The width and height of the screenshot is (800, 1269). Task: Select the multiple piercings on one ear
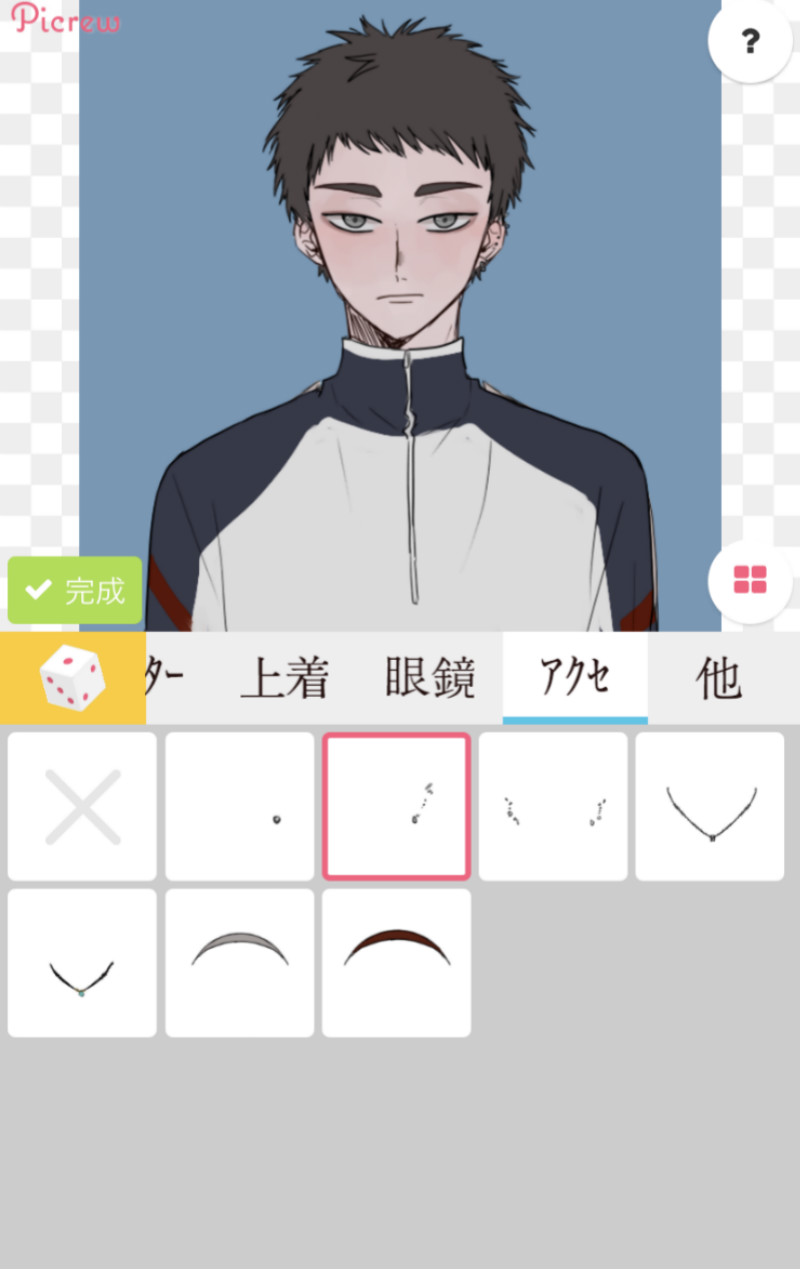coord(396,806)
